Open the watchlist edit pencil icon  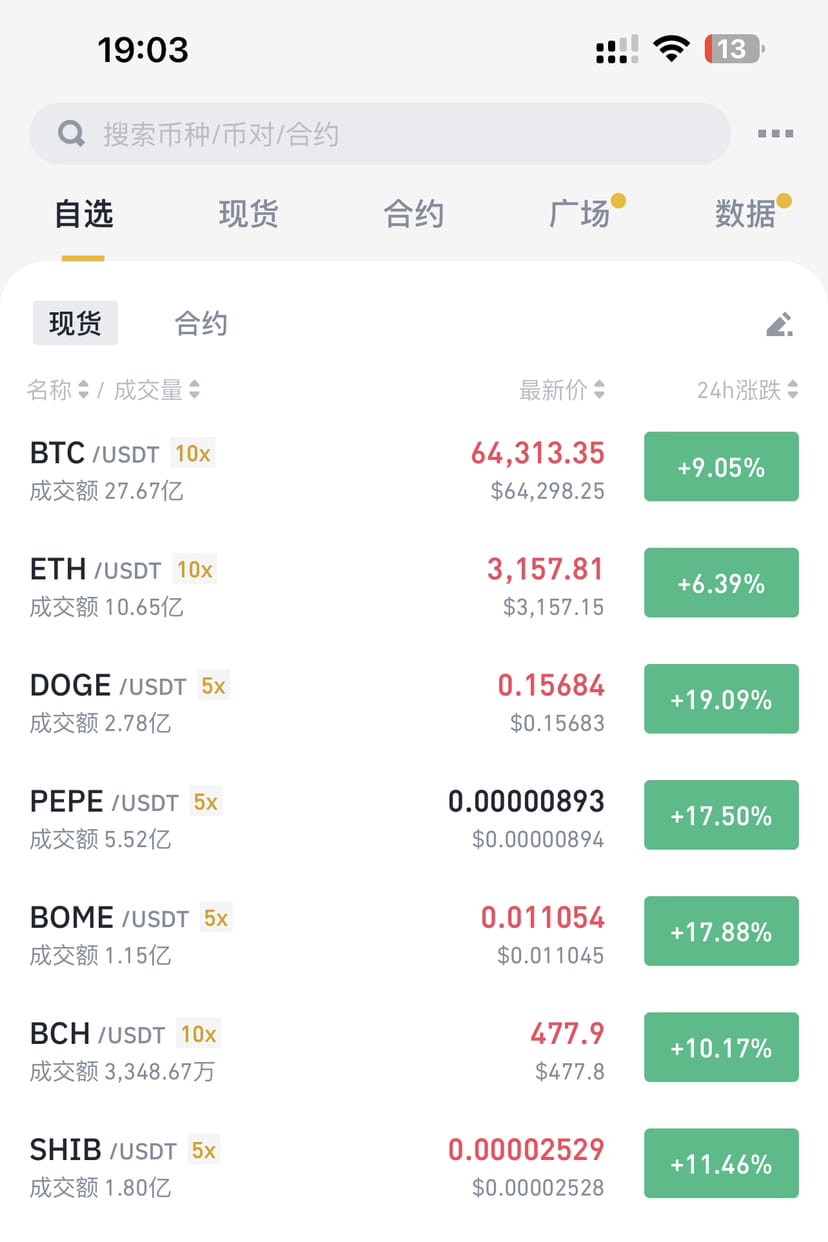(779, 323)
